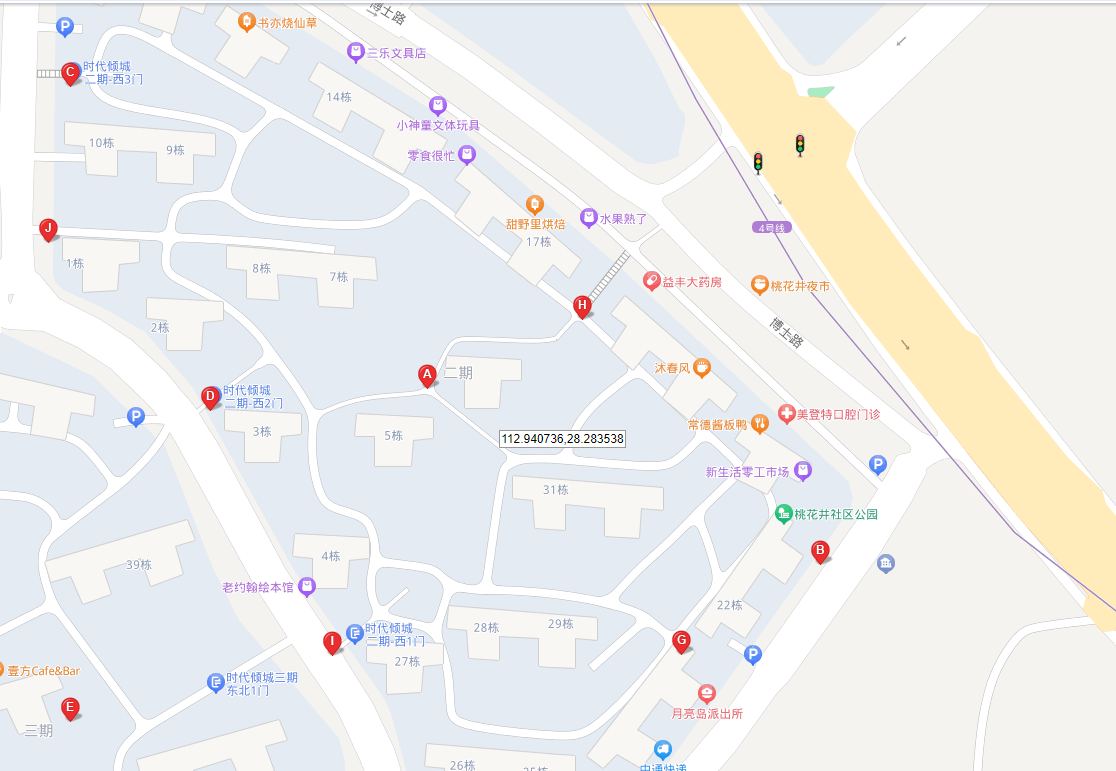Tap the red marker B by 桃花井社区公园
Screen dimensions: 1116x771
(x=820, y=550)
